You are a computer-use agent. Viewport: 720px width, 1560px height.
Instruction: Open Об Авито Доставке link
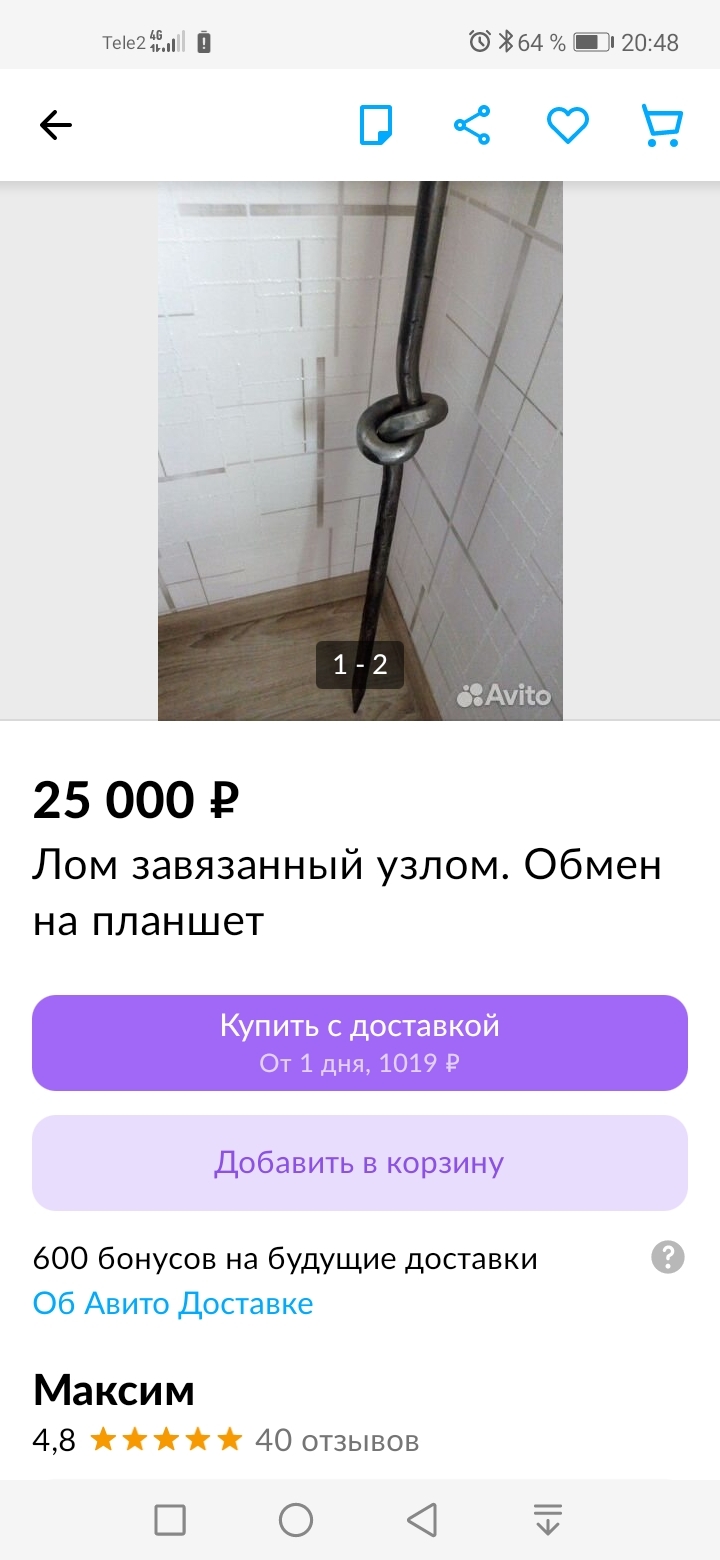pos(172,1303)
